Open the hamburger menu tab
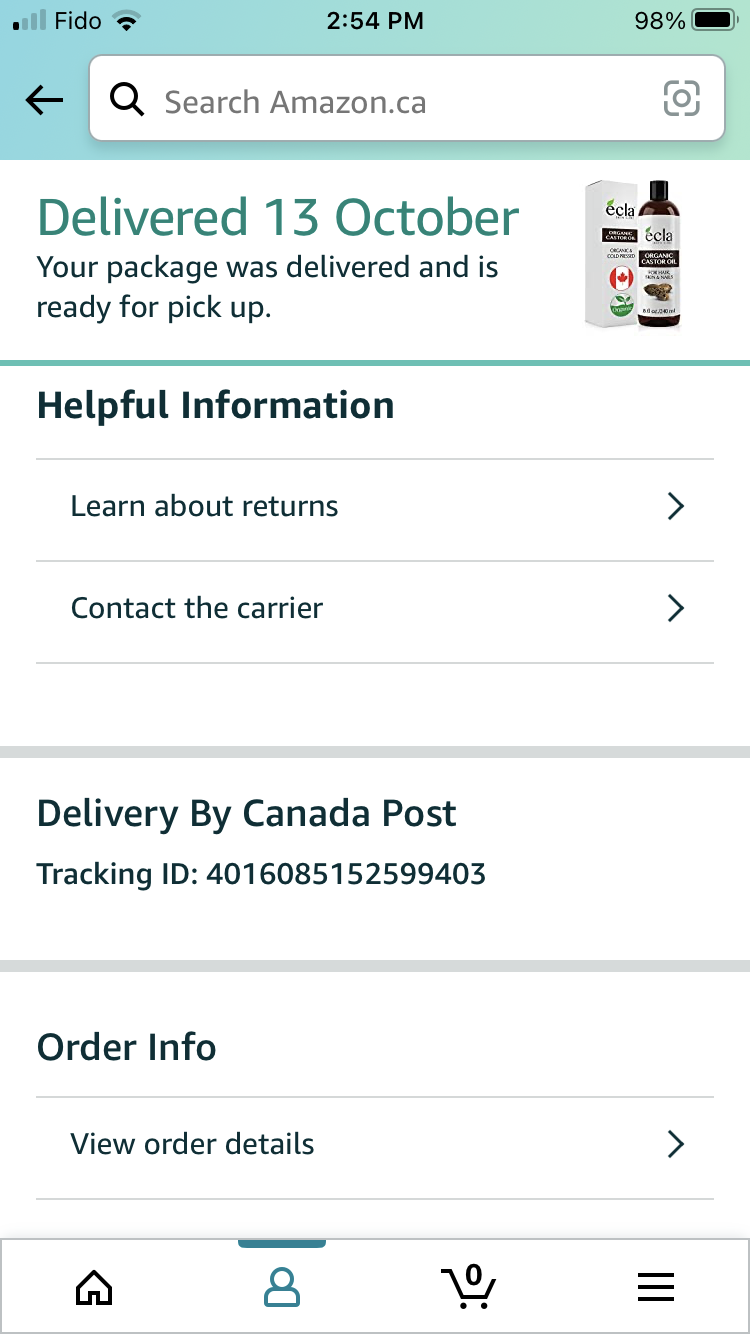 pos(656,1287)
